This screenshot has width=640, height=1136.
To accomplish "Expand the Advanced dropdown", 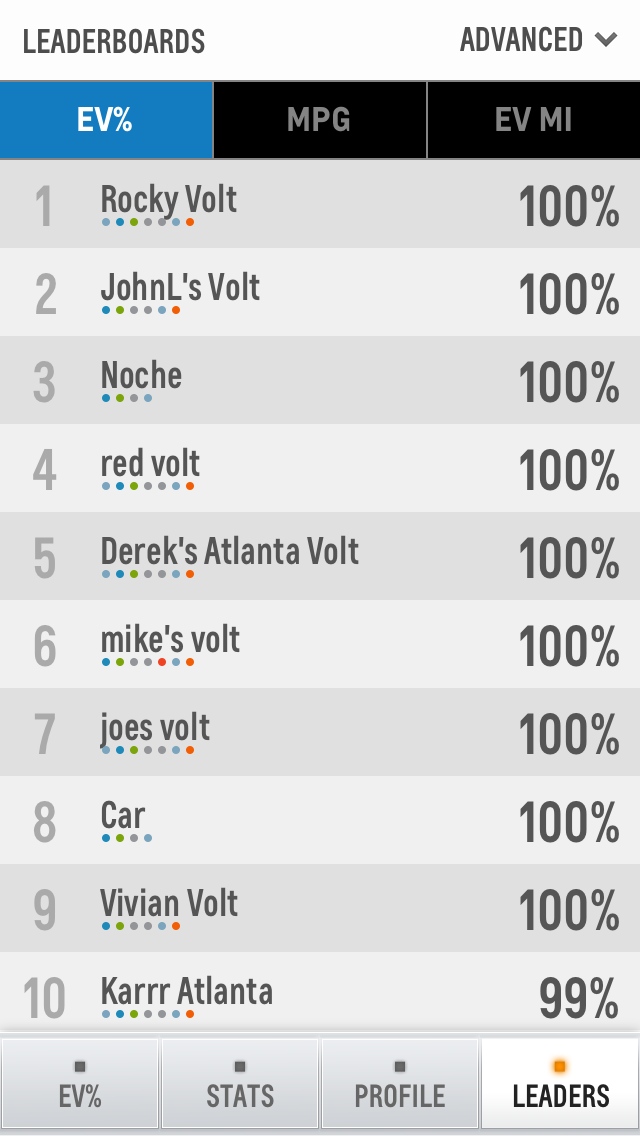I will [538, 40].
